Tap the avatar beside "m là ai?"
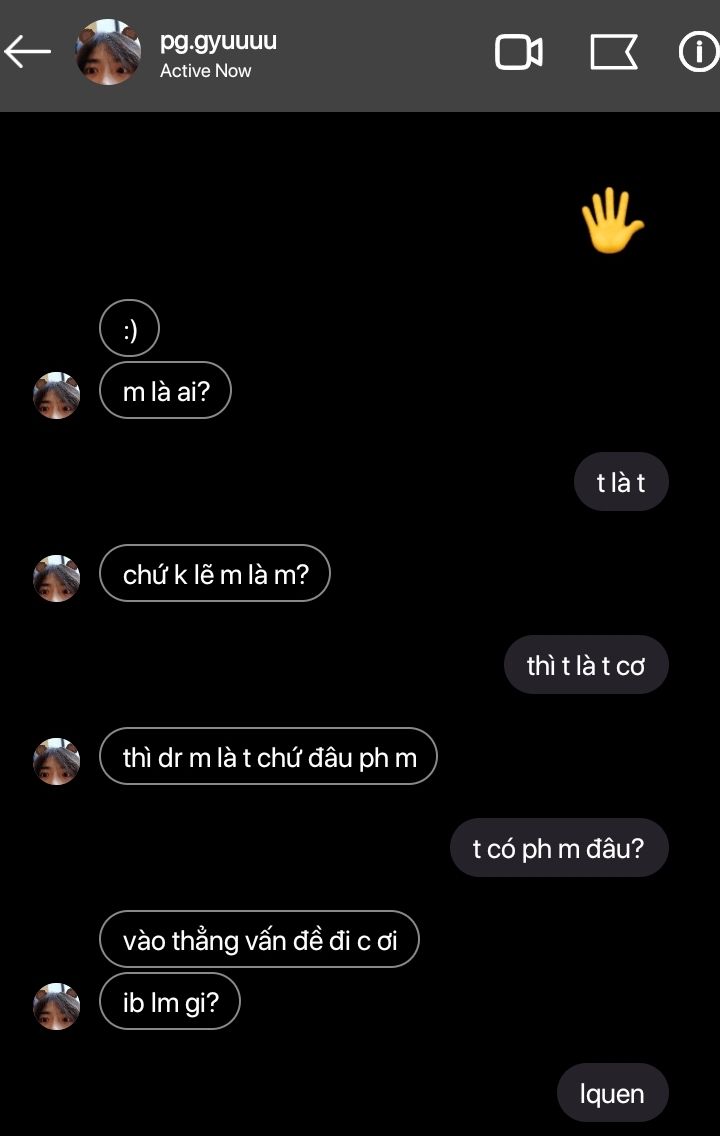Image resolution: width=720 pixels, height=1136 pixels. pyautogui.click(x=57, y=395)
